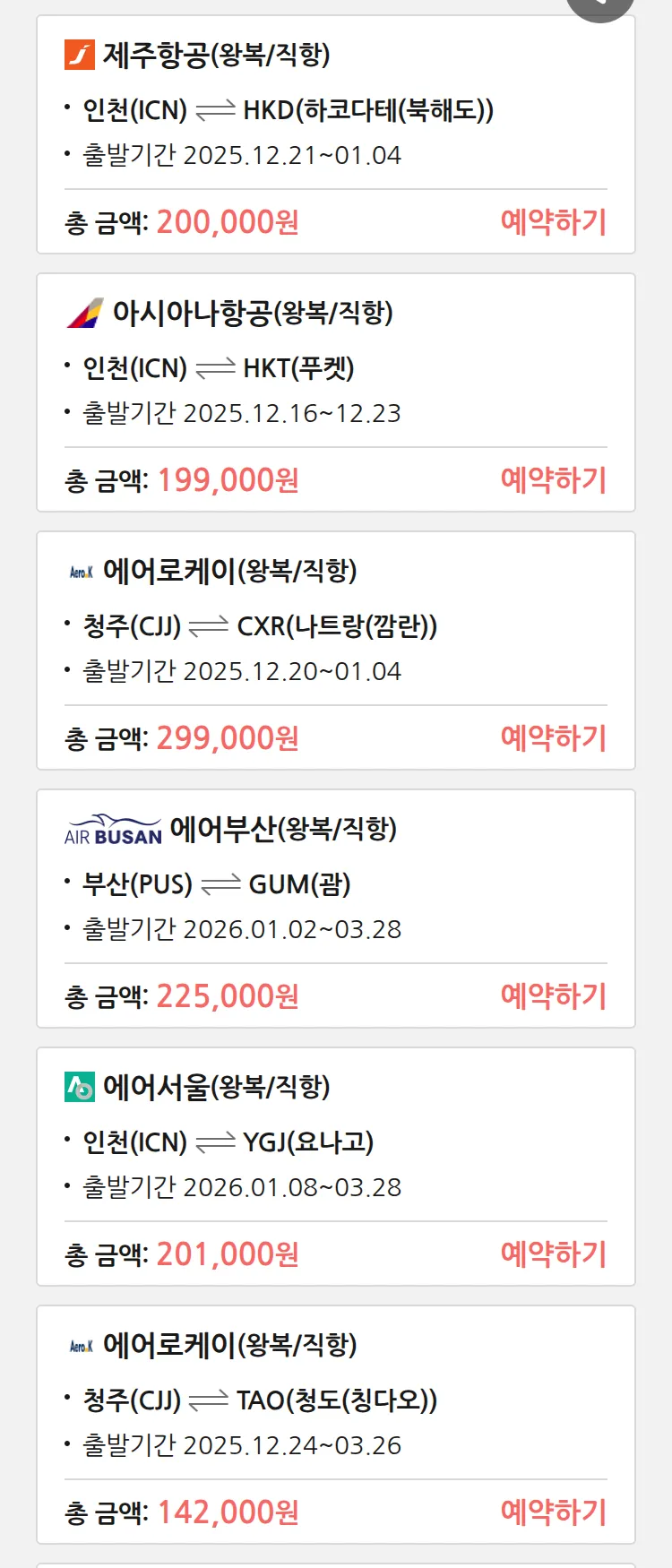
Task: Click 예약하기 on the Air Seoul Yonago deal
Action: click(x=553, y=1254)
